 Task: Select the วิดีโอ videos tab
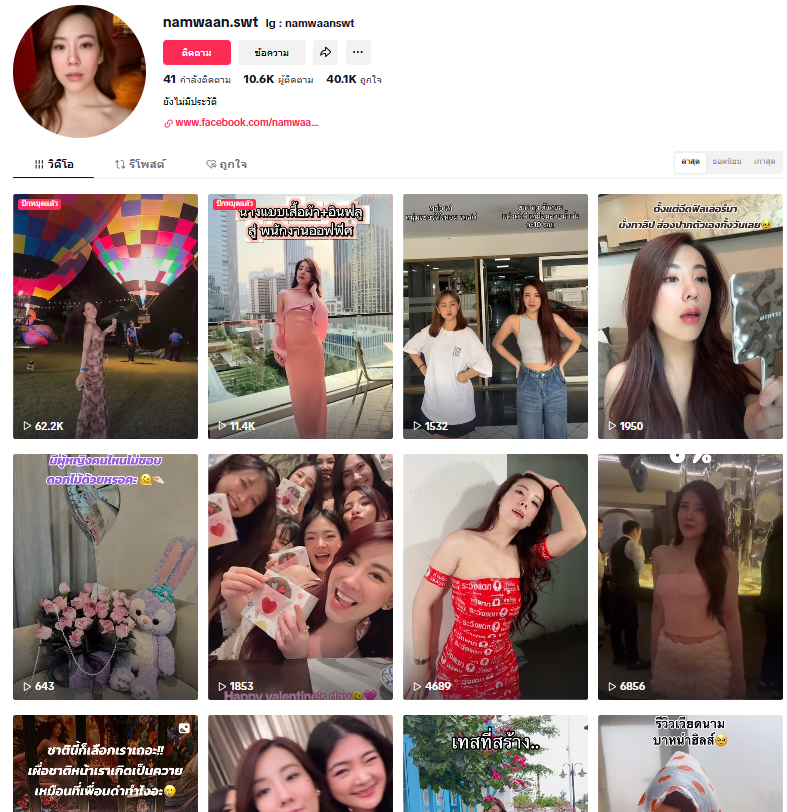(53, 163)
